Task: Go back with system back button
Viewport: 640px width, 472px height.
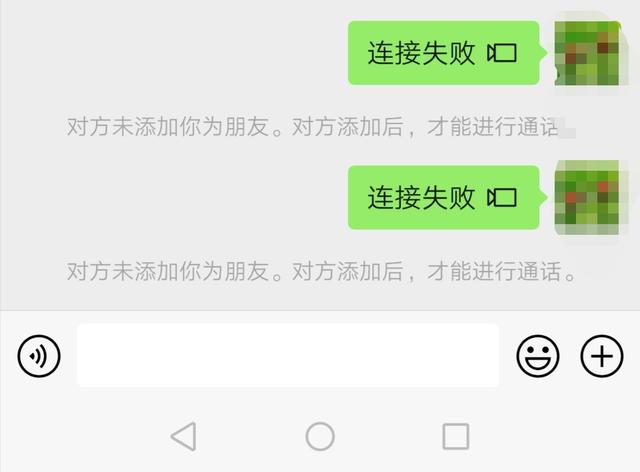Action: (x=183, y=436)
